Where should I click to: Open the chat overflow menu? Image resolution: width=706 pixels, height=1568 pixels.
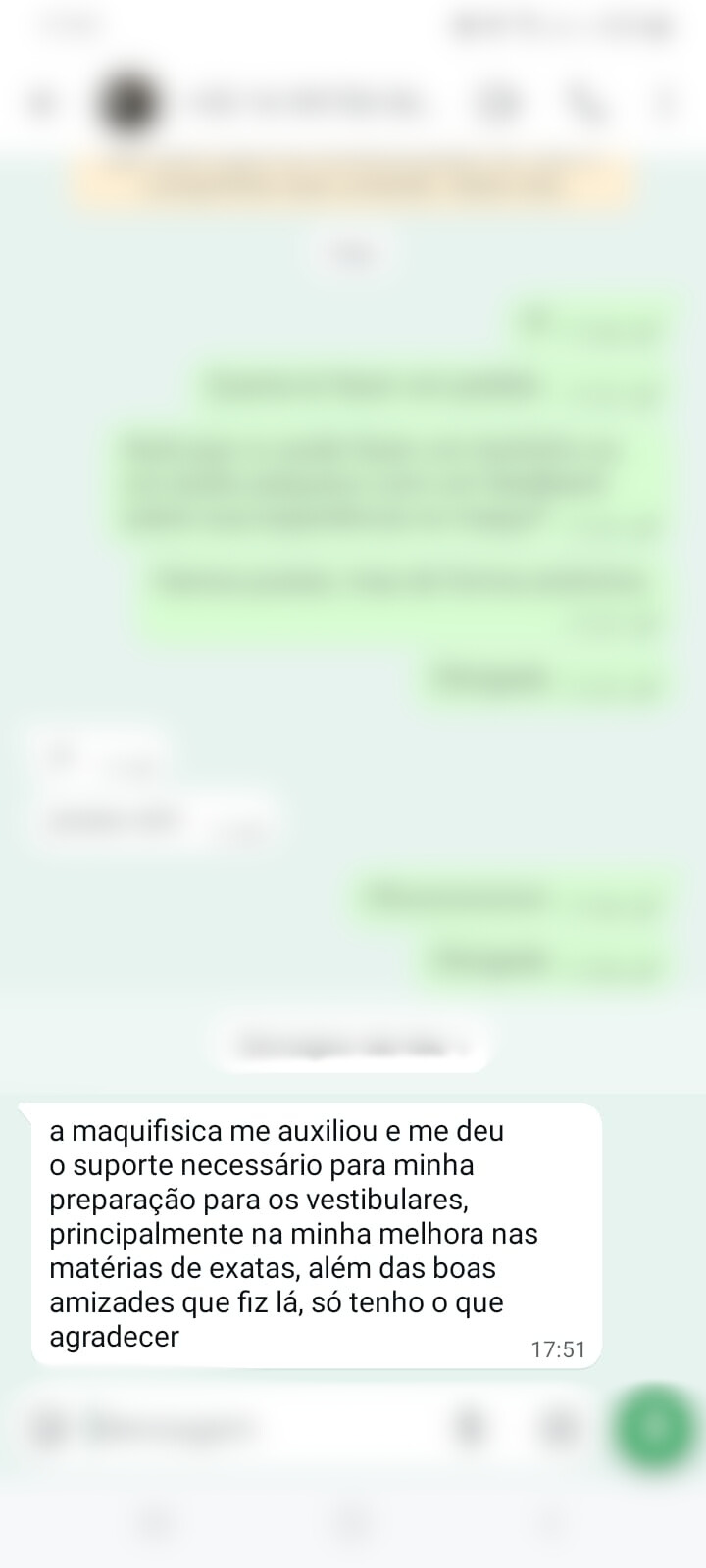tap(667, 103)
